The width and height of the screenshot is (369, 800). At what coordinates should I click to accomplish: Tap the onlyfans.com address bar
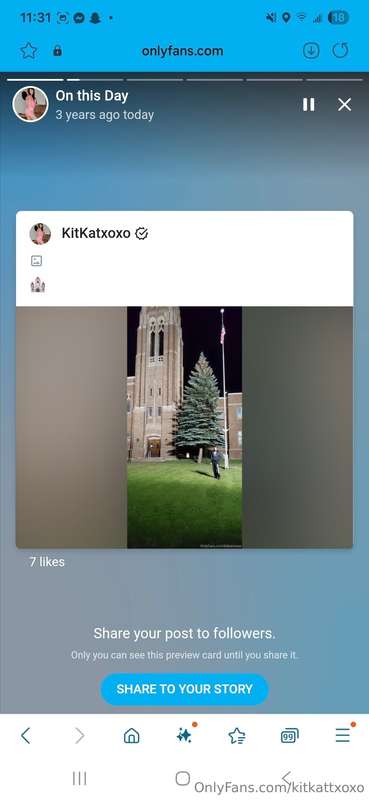(x=182, y=51)
